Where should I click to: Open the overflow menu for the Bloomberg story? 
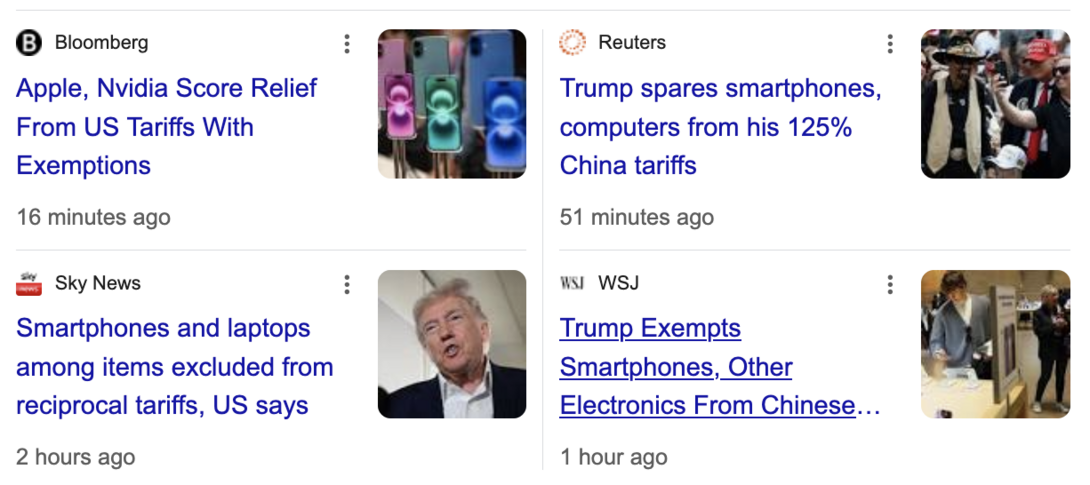(347, 43)
